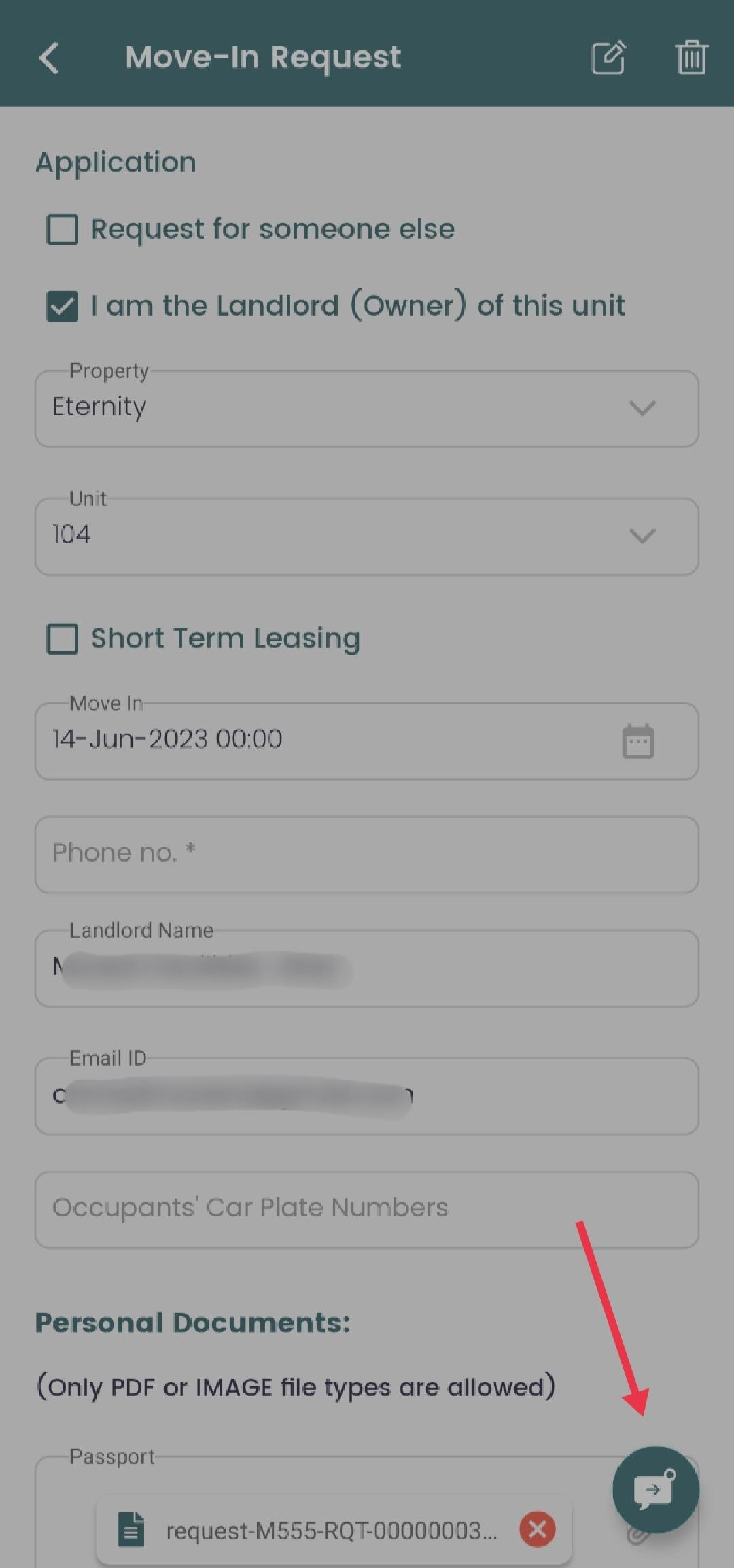Expand the Property dropdown
This screenshot has height=1568, width=734.
click(x=367, y=408)
